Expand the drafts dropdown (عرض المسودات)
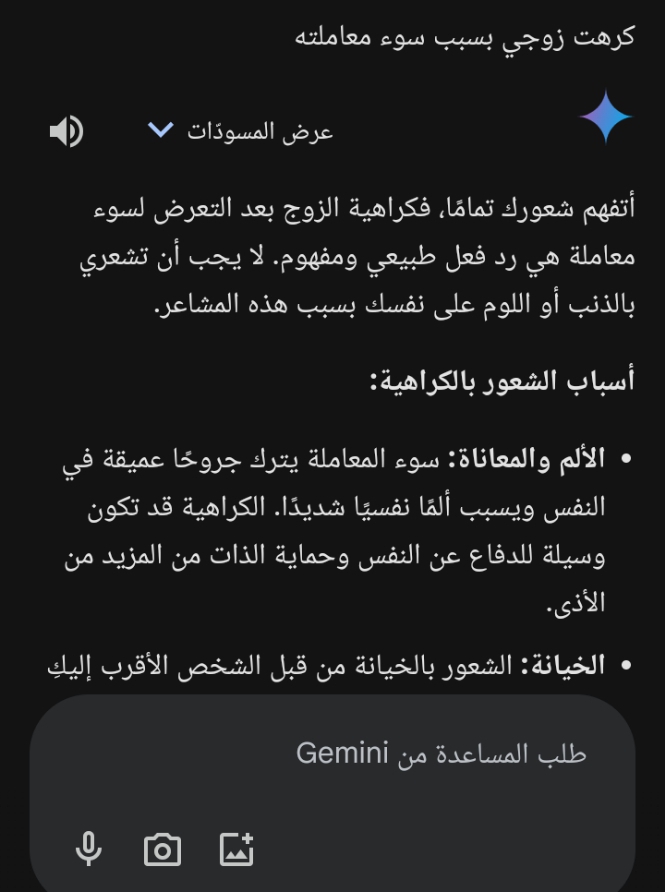Image resolution: width=665 pixels, height=892 pixels. (239, 132)
